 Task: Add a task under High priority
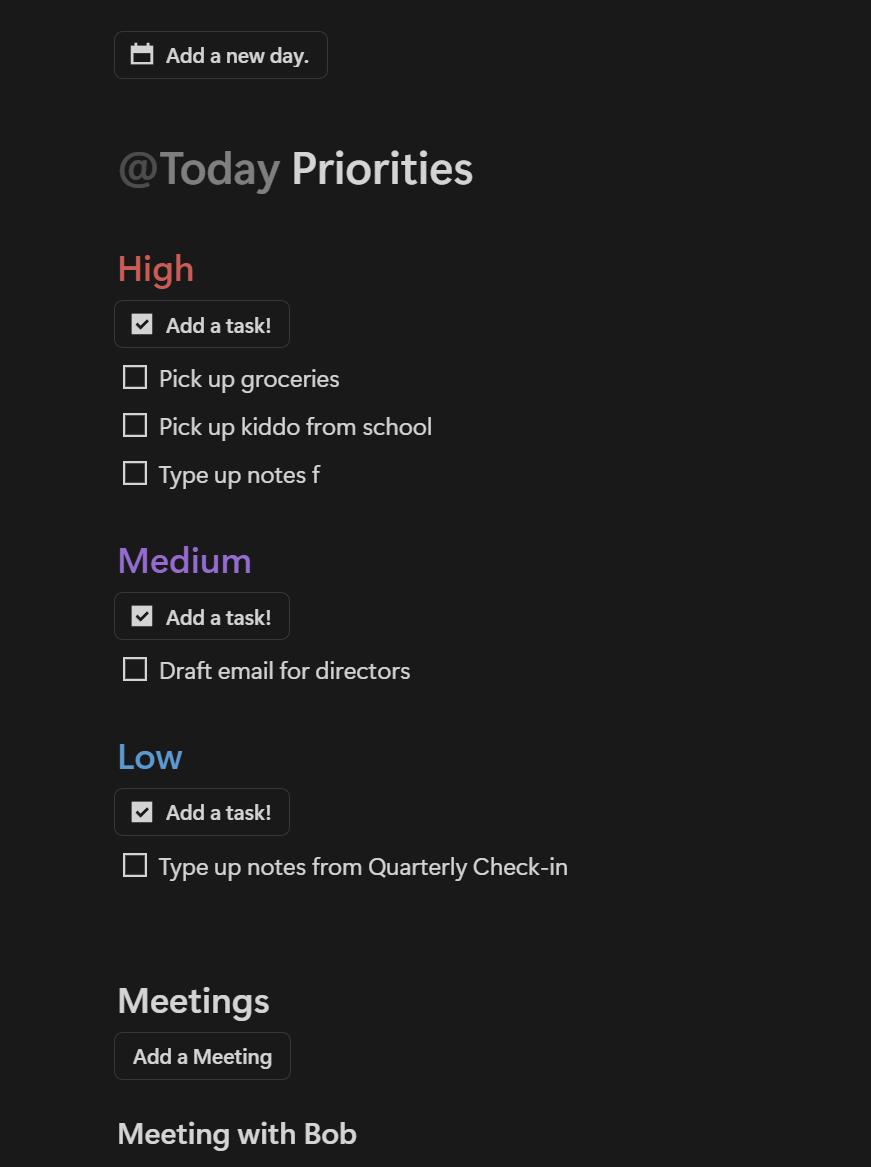pyautogui.click(x=202, y=323)
